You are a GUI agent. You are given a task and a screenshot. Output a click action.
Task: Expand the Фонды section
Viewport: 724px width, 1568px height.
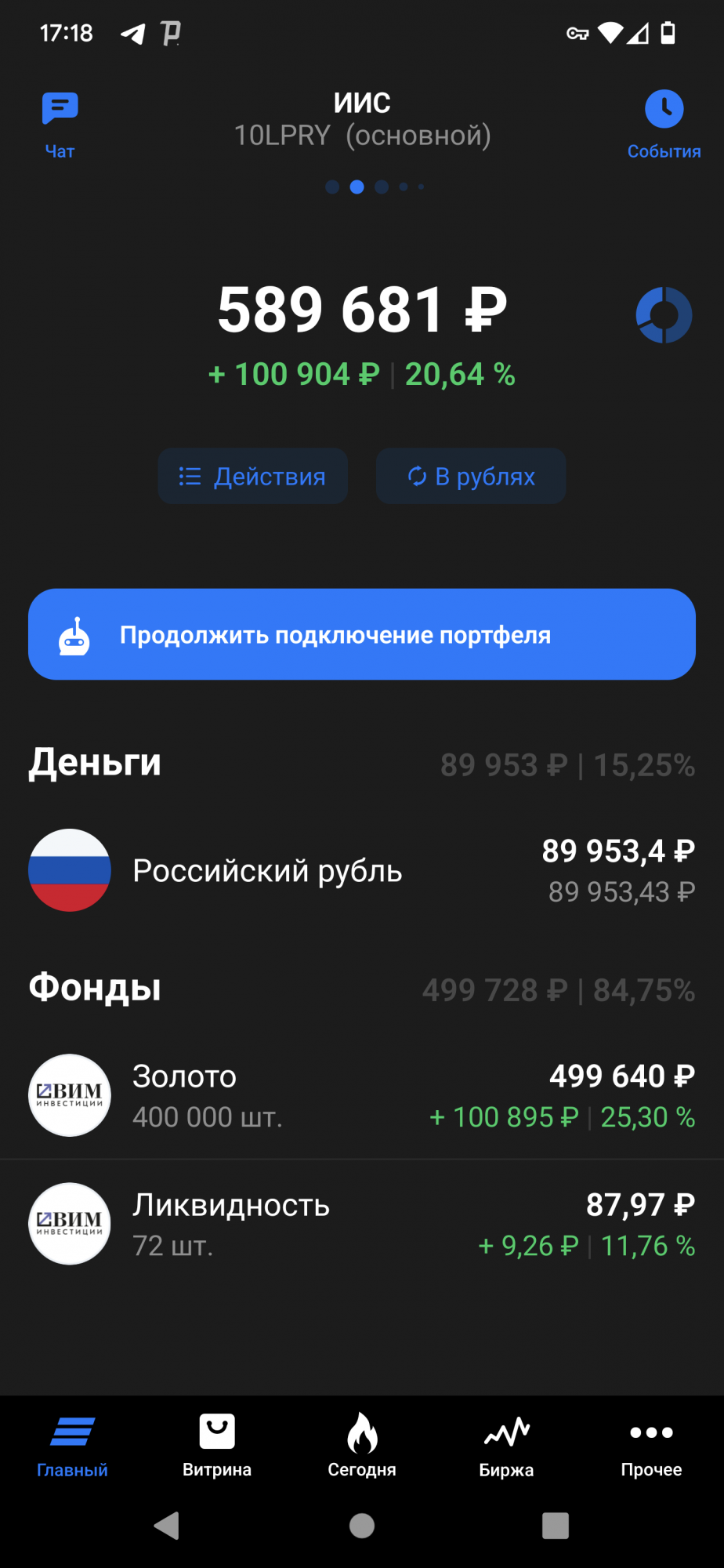94,988
